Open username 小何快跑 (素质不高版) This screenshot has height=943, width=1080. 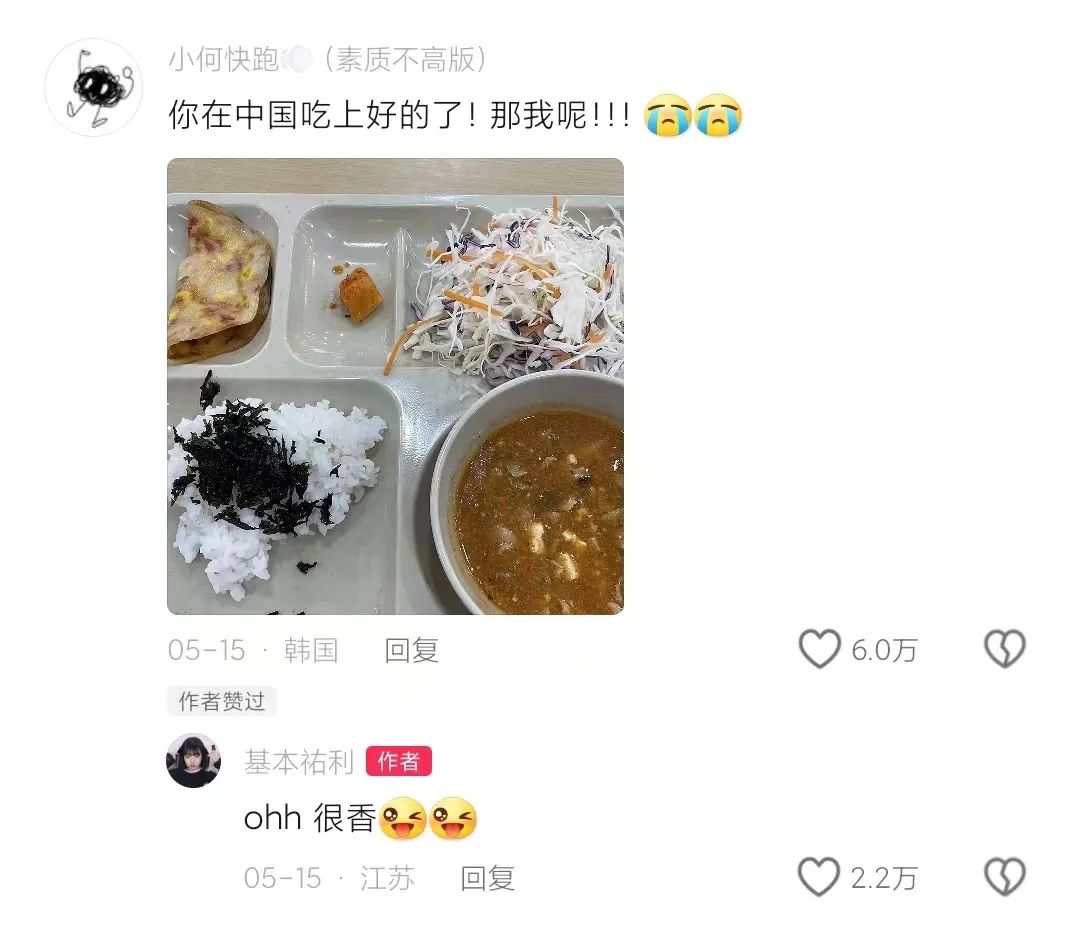coord(327,61)
